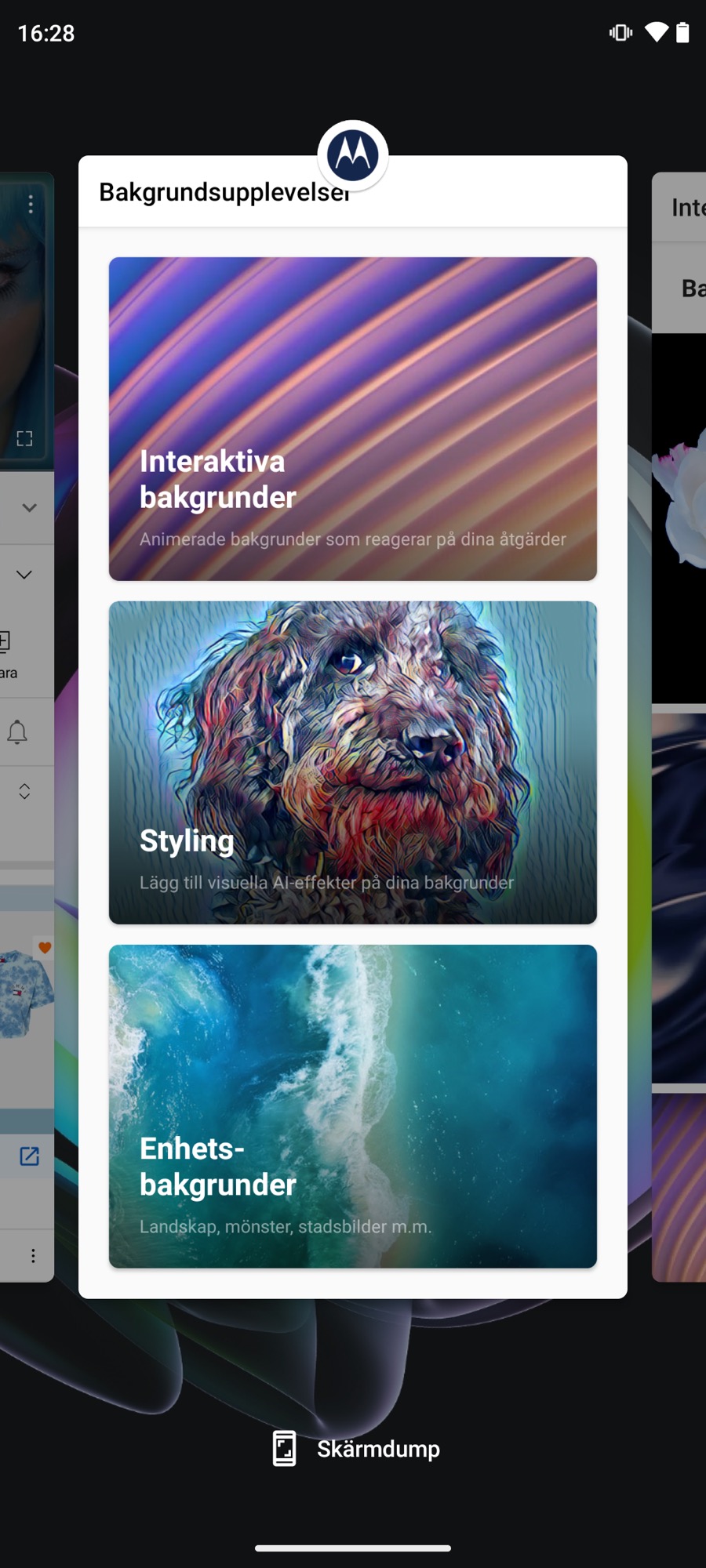Image resolution: width=706 pixels, height=1568 pixels.
Task: Switch to the app card on the right
Action: [679, 726]
